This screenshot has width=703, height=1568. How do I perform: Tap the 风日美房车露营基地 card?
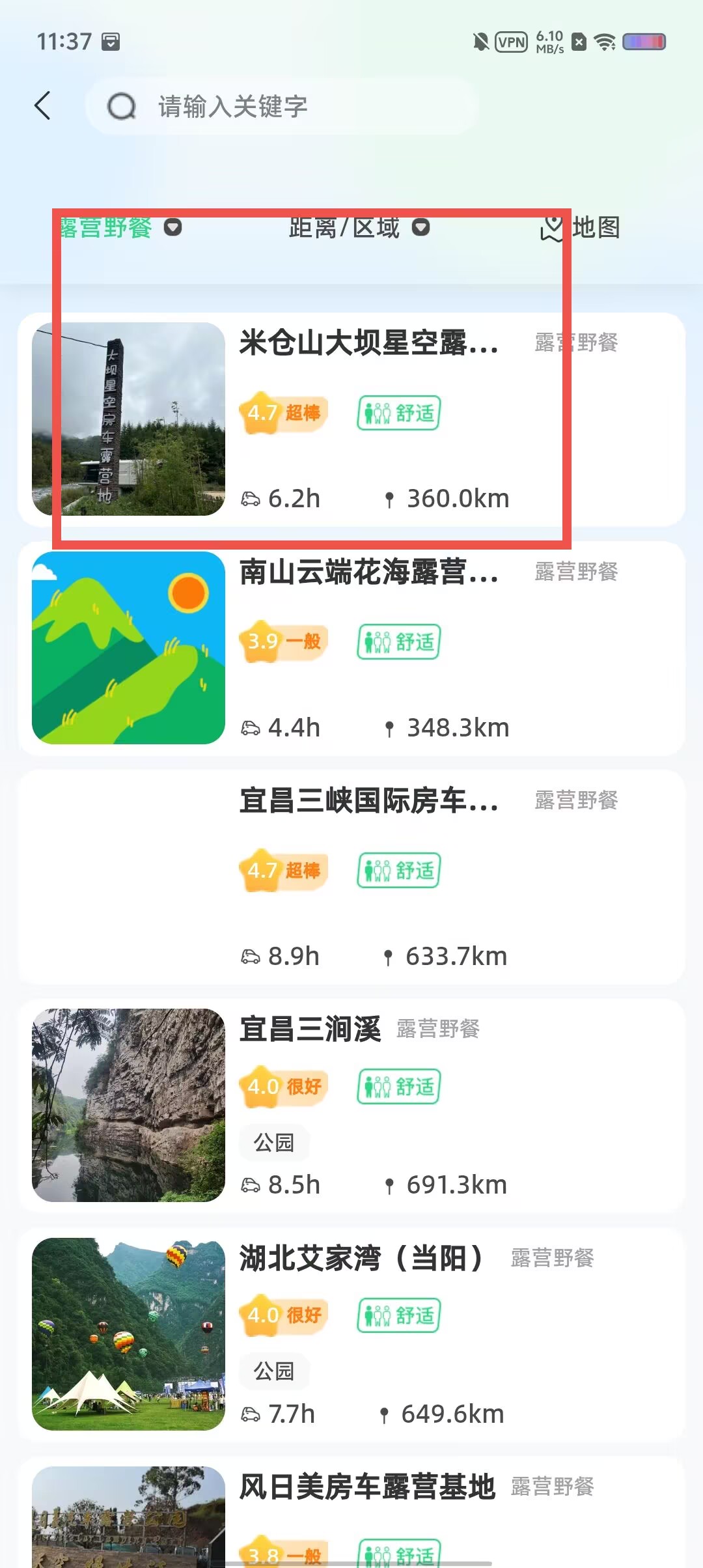[351, 1513]
